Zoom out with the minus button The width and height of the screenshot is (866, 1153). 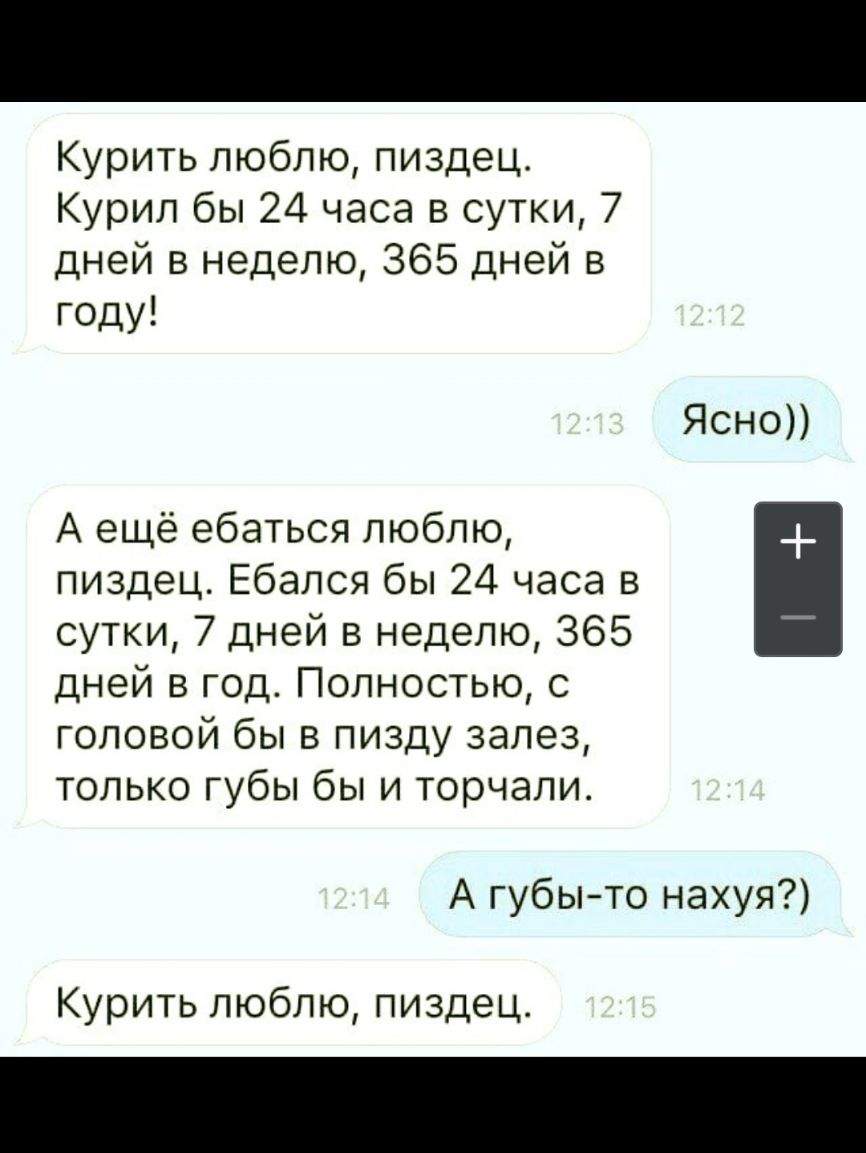coord(797,617)
